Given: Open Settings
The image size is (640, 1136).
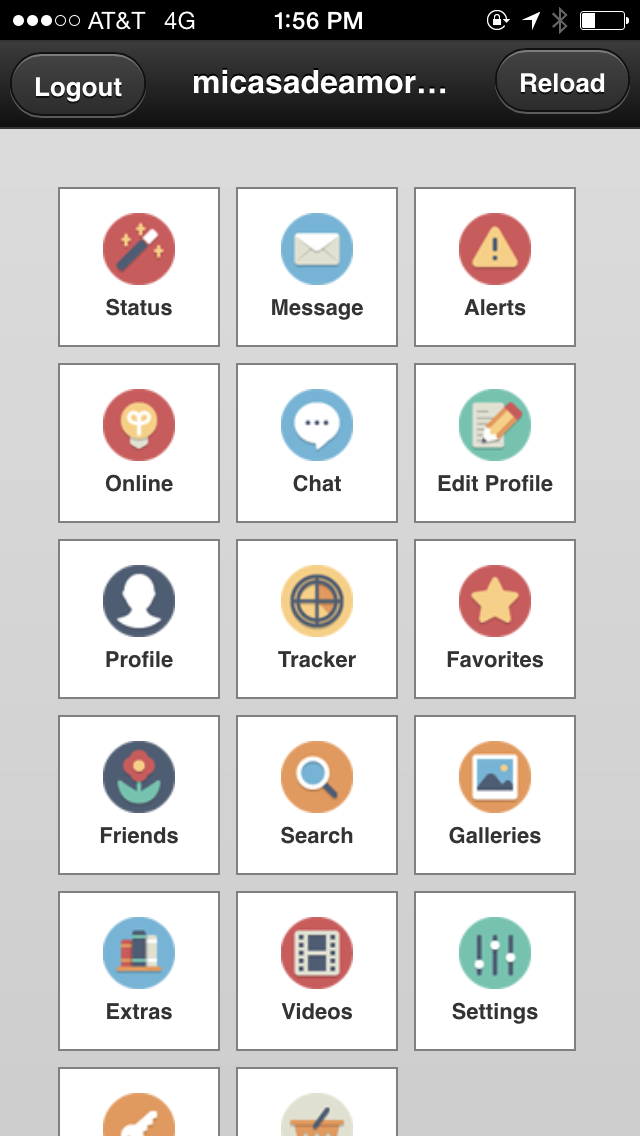Looking at the screenshot, I should (495, 971).
